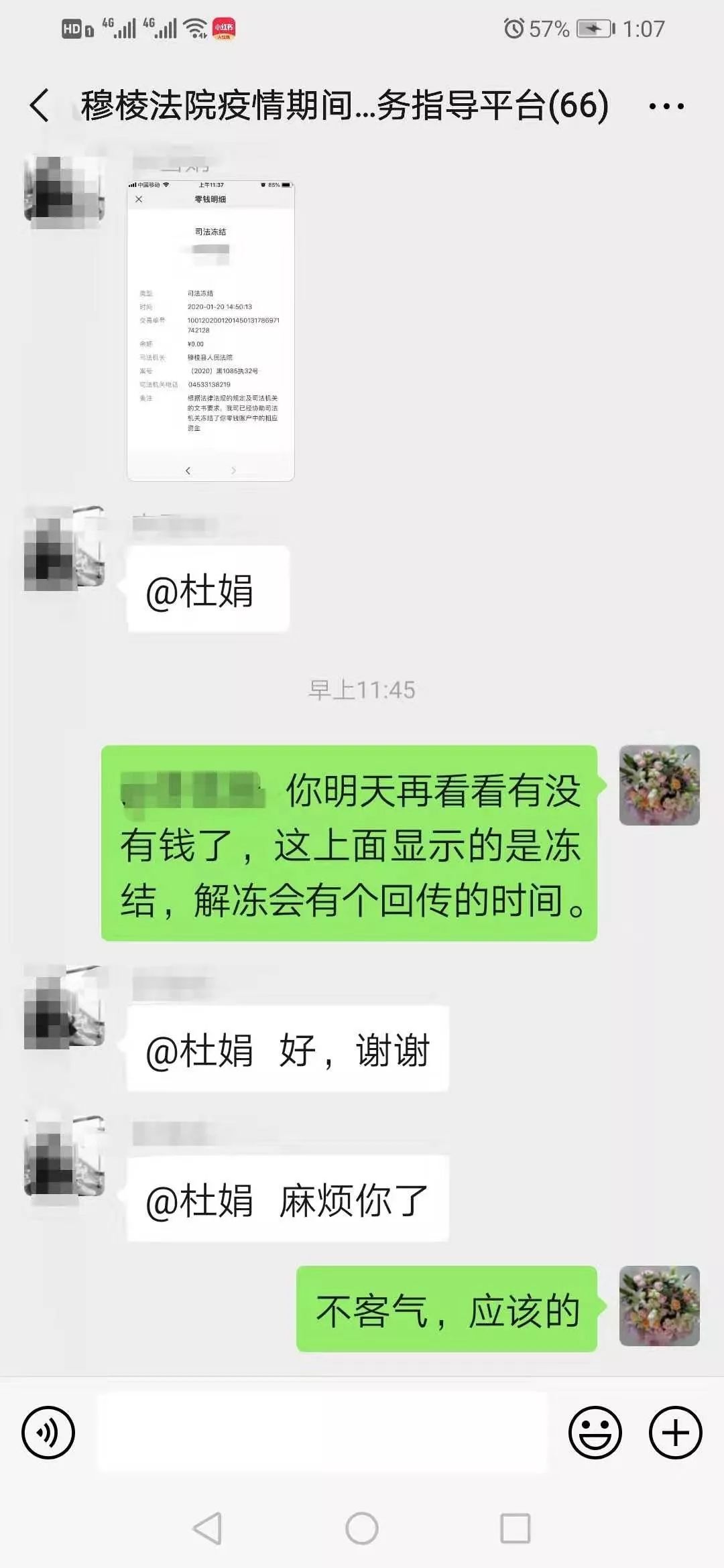Open the plus attachment menu
Viewport: 724px width, 1568px height.
675,1433
